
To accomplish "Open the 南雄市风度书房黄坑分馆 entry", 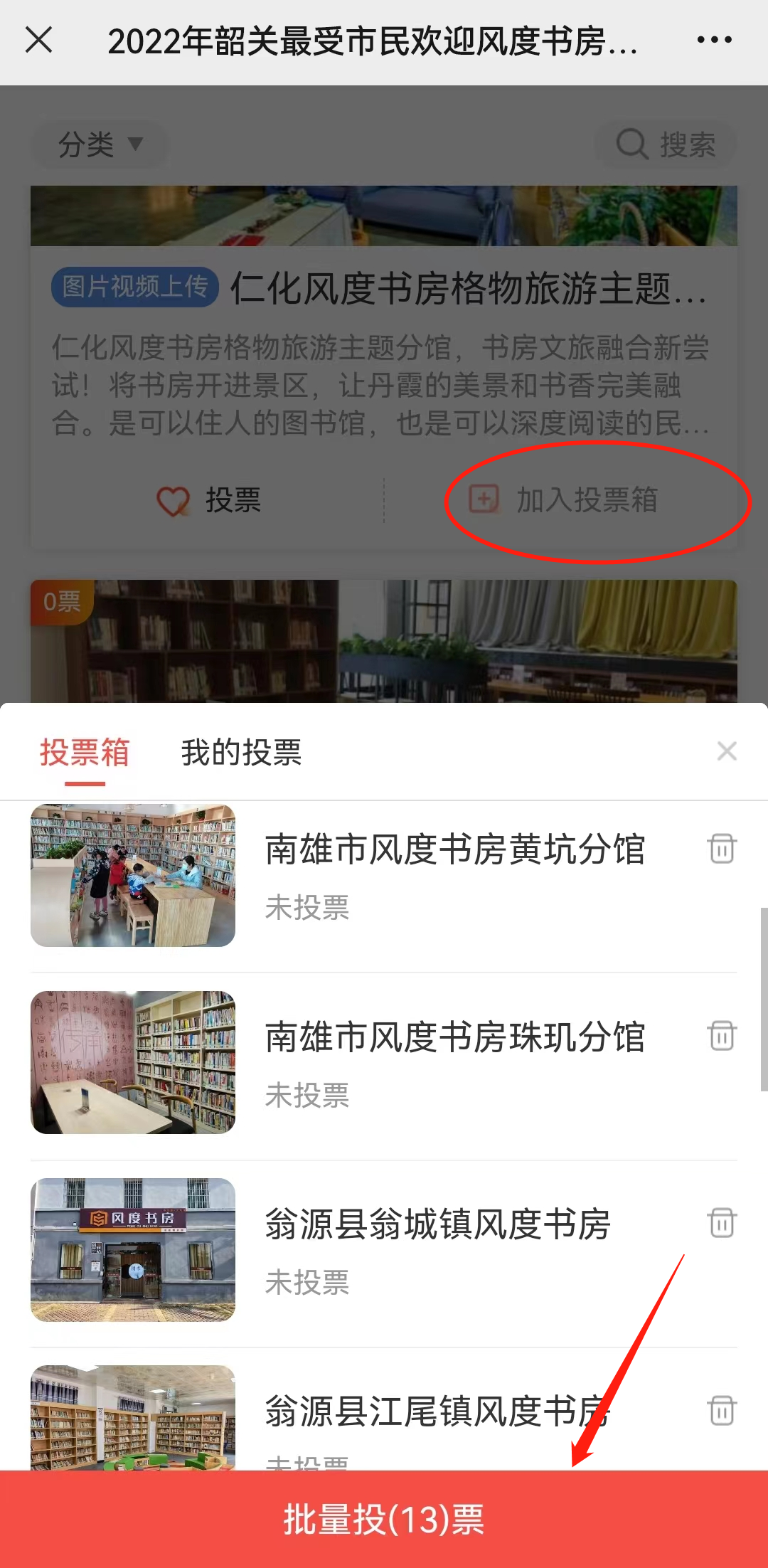I will pyautogui.click(x=454, y=850).
